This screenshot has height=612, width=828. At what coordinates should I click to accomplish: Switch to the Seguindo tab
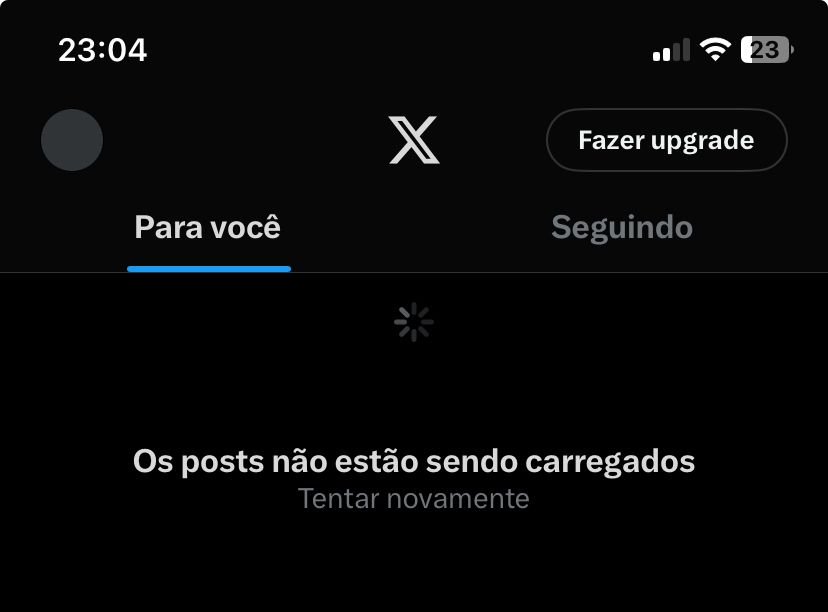tap(622, 228)
